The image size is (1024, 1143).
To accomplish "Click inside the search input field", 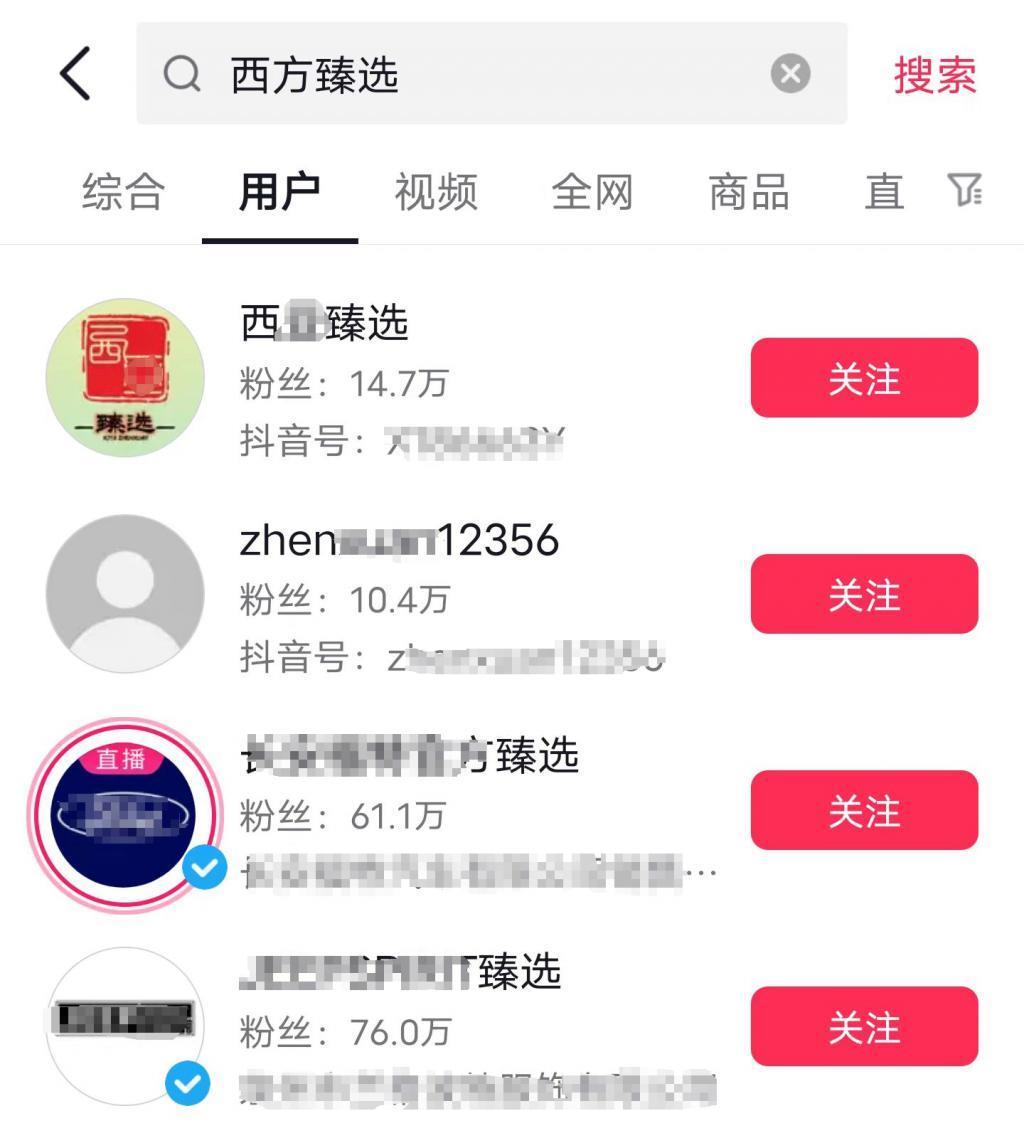I will coord(450,74).
